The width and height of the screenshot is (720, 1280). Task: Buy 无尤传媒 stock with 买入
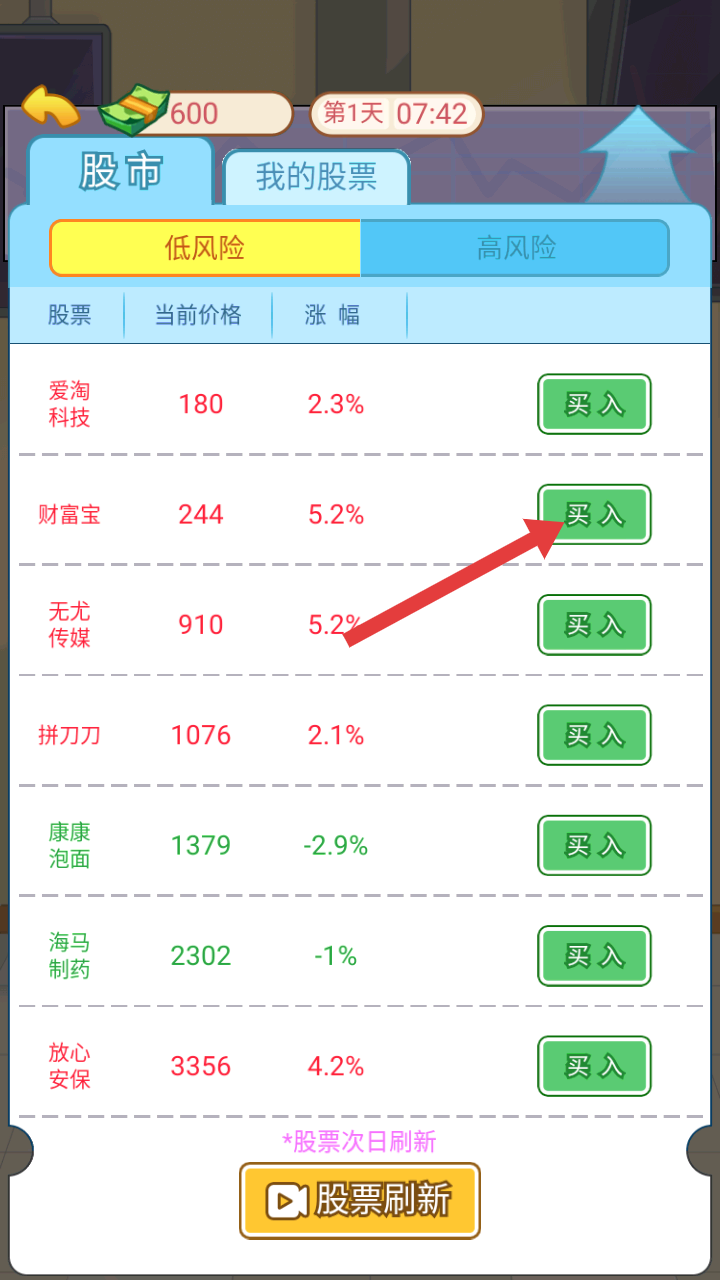click(x=594, y=625)
